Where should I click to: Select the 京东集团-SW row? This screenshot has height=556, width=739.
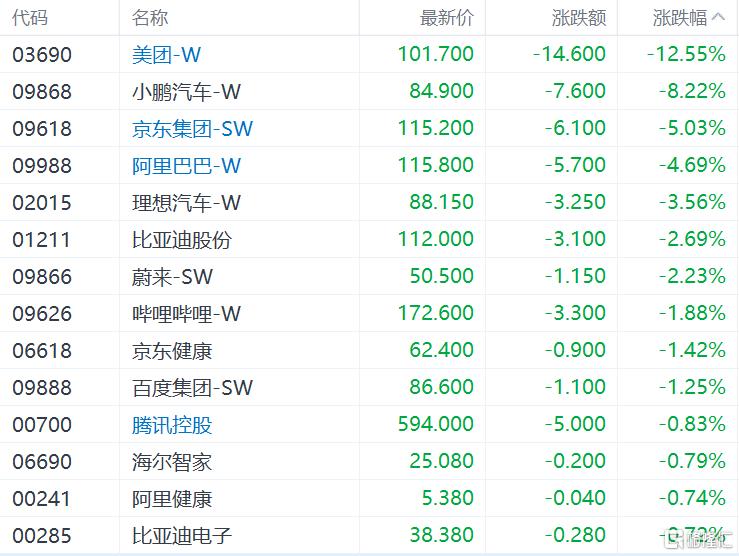coord(192,129)
